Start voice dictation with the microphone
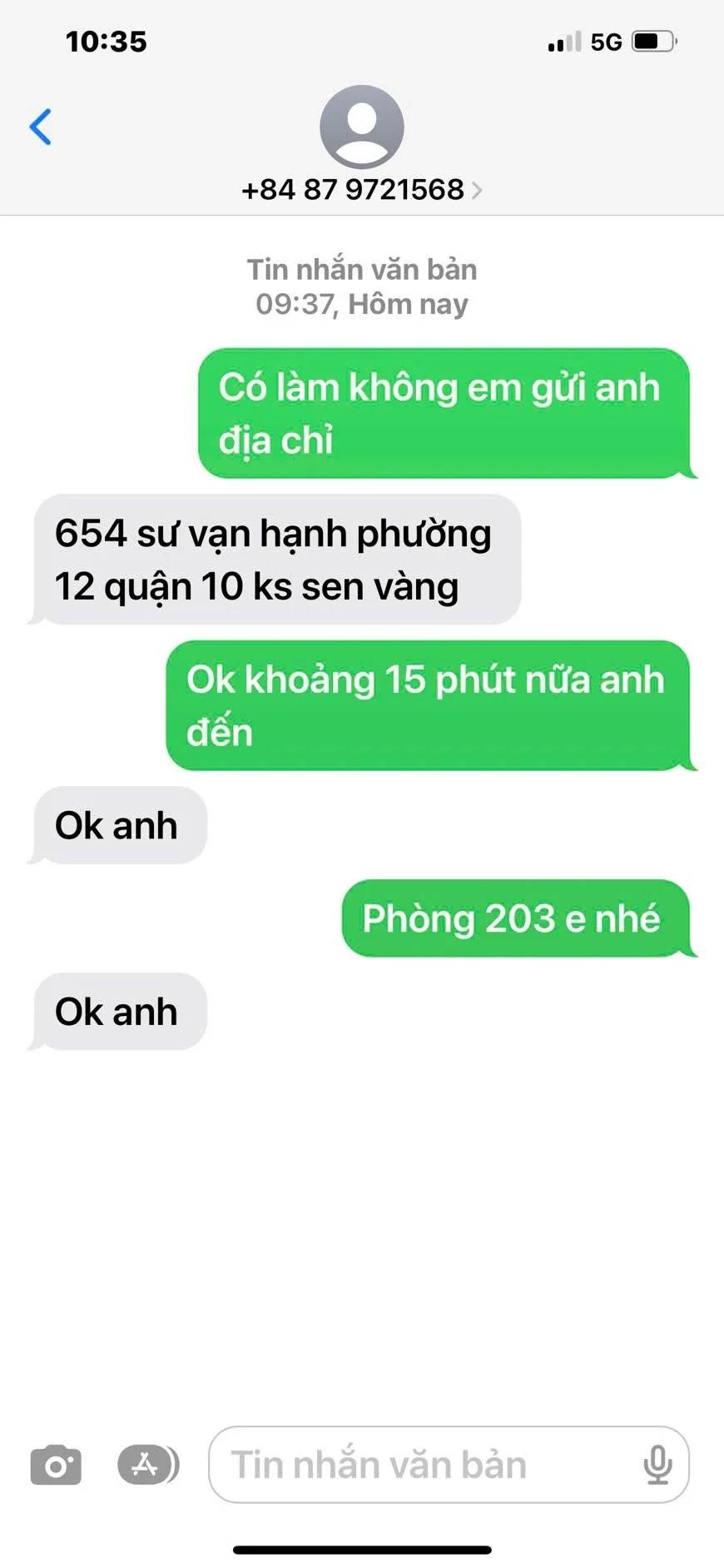The height and width of the screenshot is (1568, 724). [657, 1464]
